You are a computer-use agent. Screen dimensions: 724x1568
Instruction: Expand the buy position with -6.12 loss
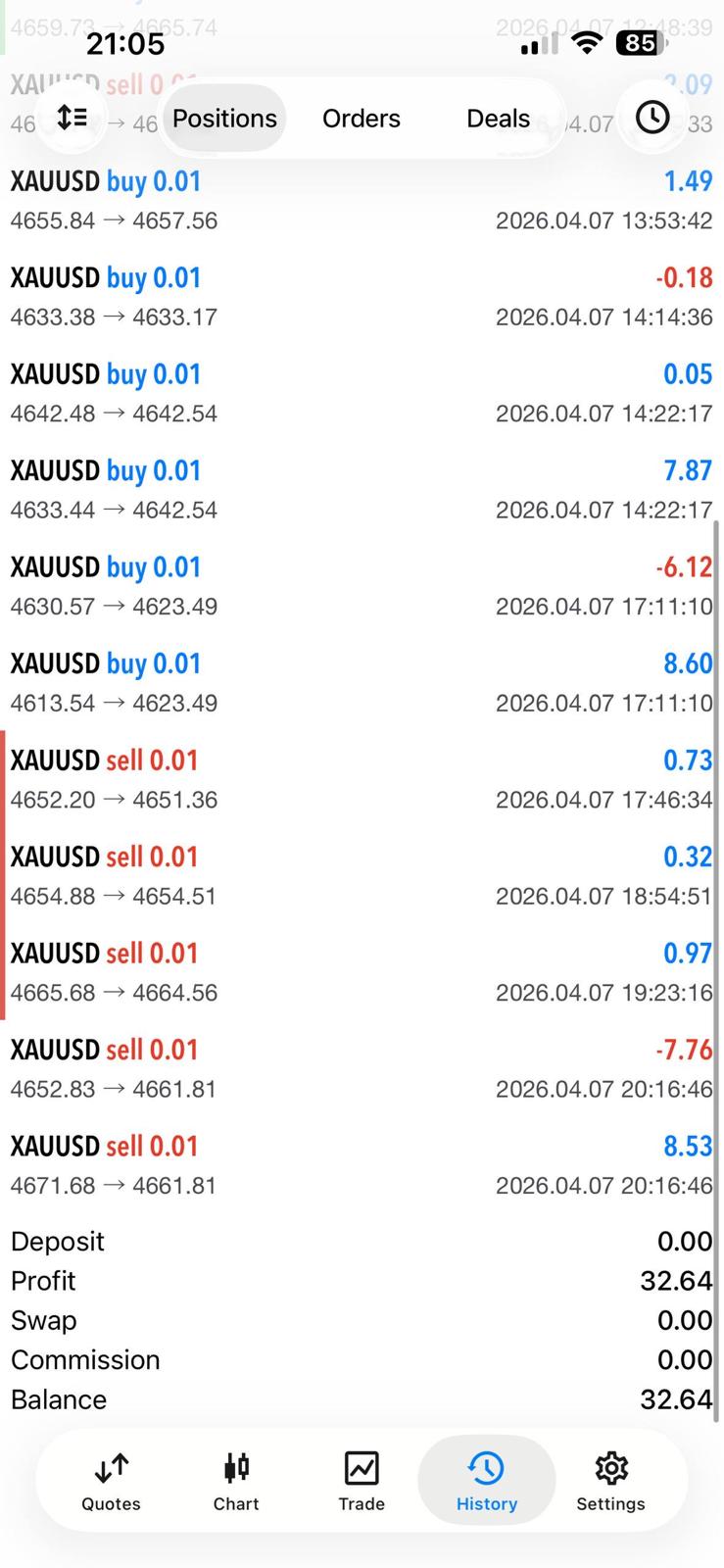coord(362,586)
